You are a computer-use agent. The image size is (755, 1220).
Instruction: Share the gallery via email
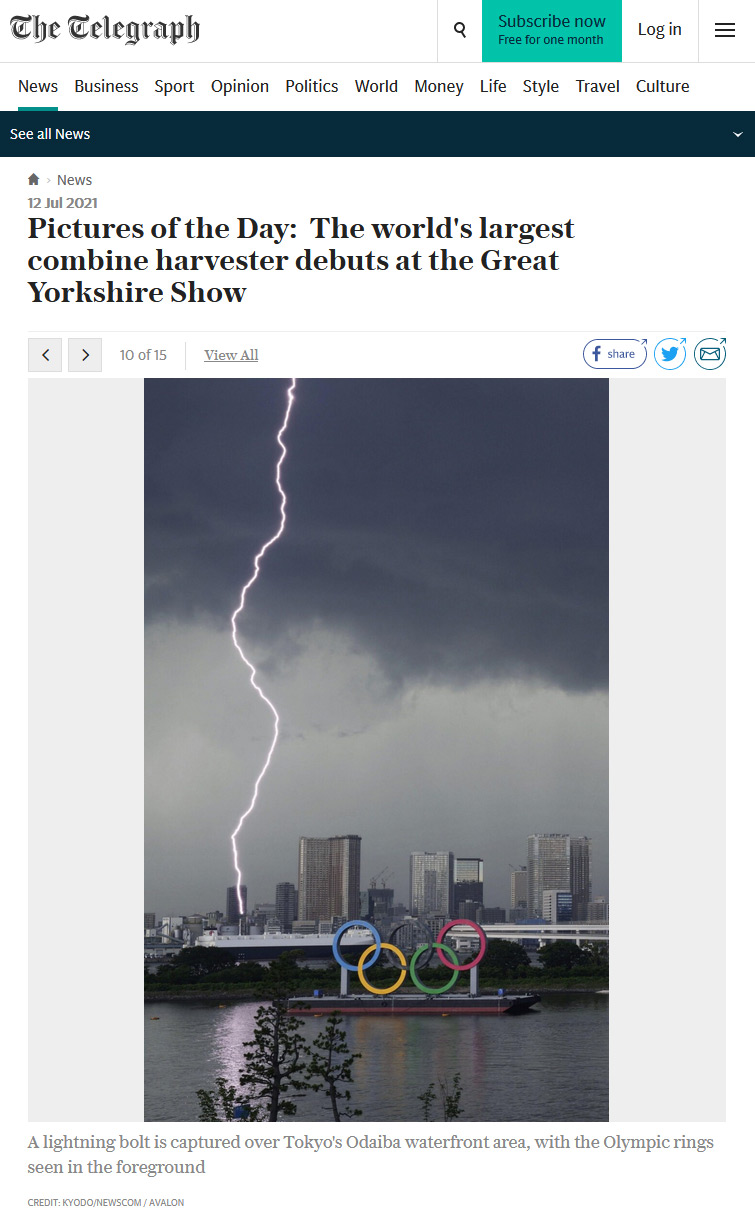coord(710,354)
